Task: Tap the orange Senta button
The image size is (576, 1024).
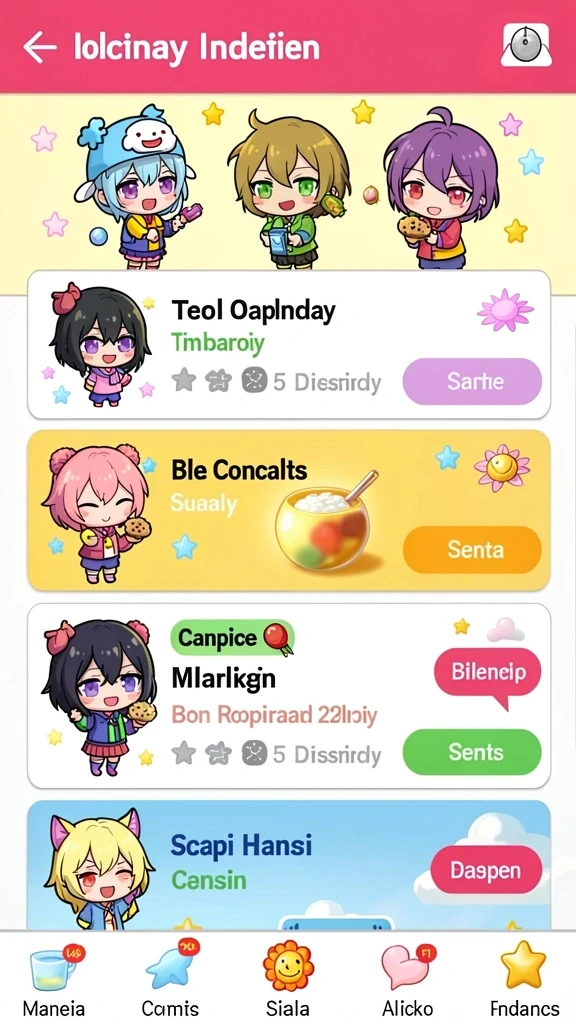Action: coord(472,550)
